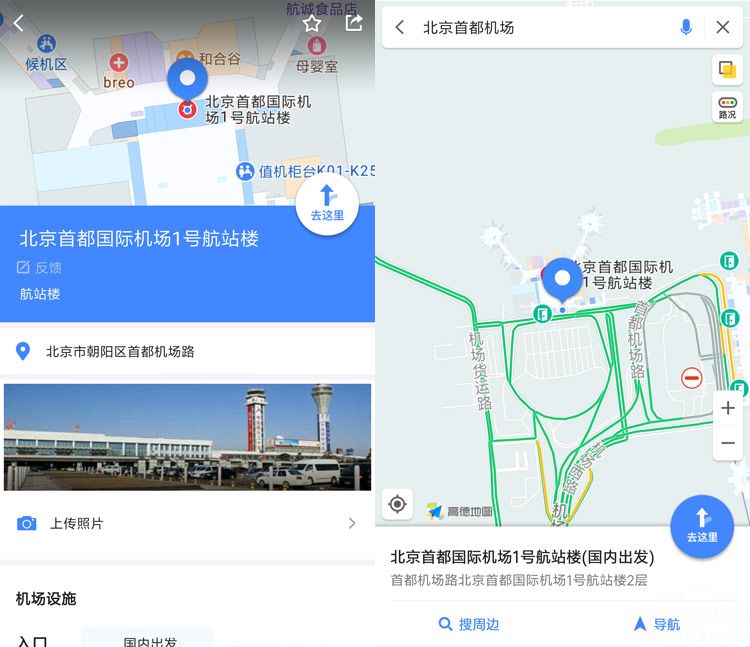Center the map on my location
The height and width of the screenshot is (647, 750).
pyautogui.click(x=397, y=504)
